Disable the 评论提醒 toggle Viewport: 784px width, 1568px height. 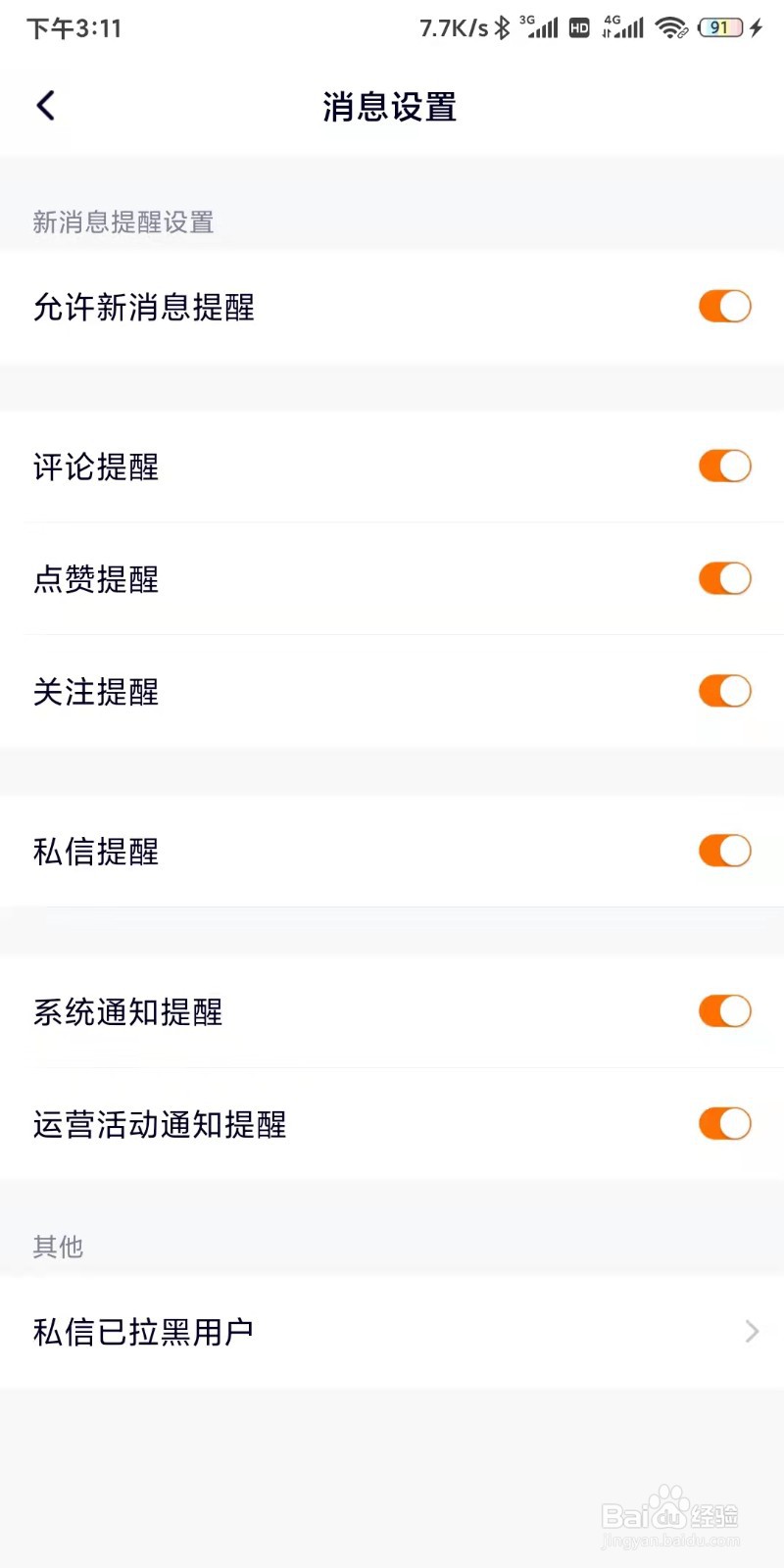(724, 466)
